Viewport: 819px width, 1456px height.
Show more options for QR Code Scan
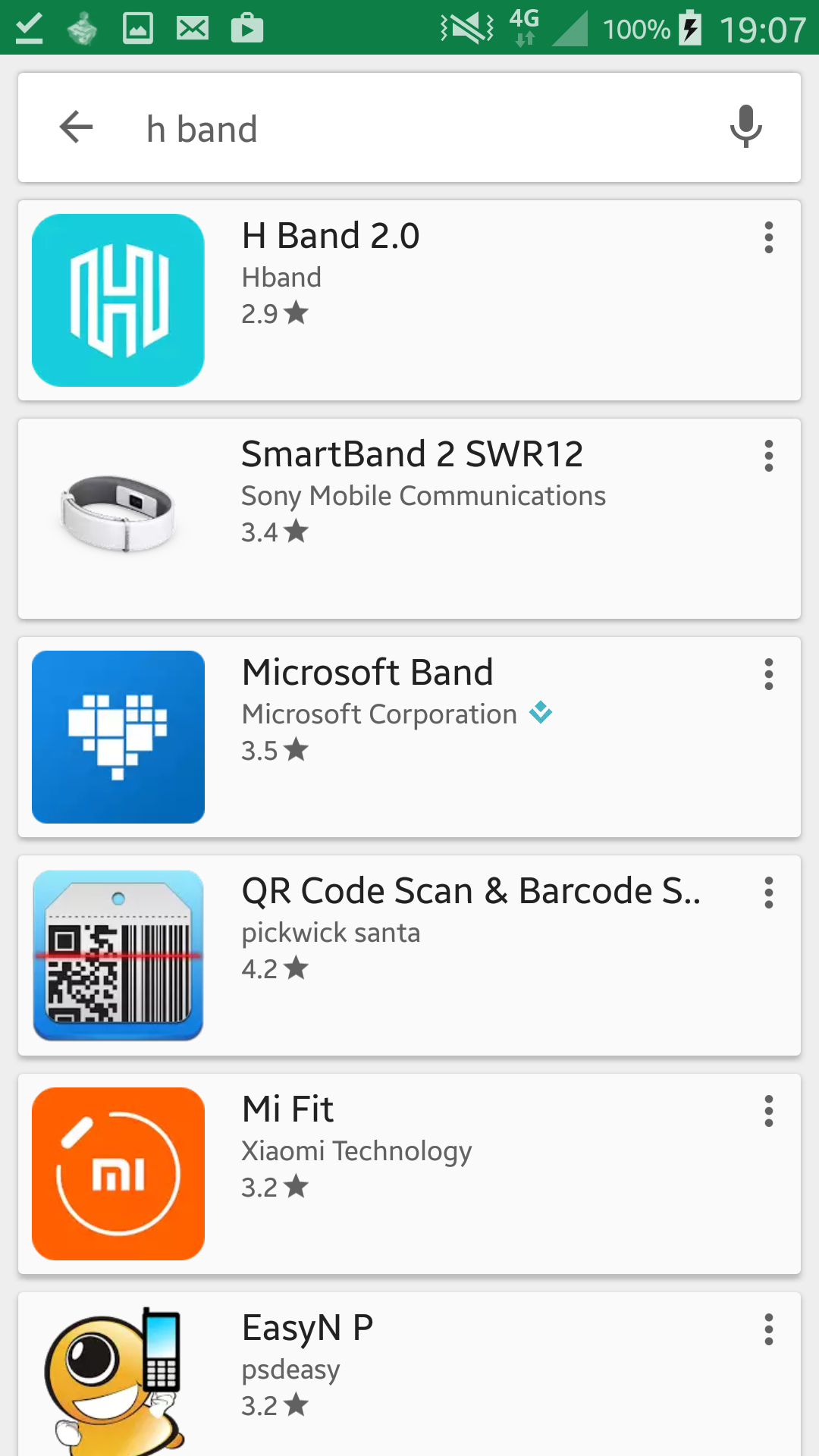pos(769,893)
